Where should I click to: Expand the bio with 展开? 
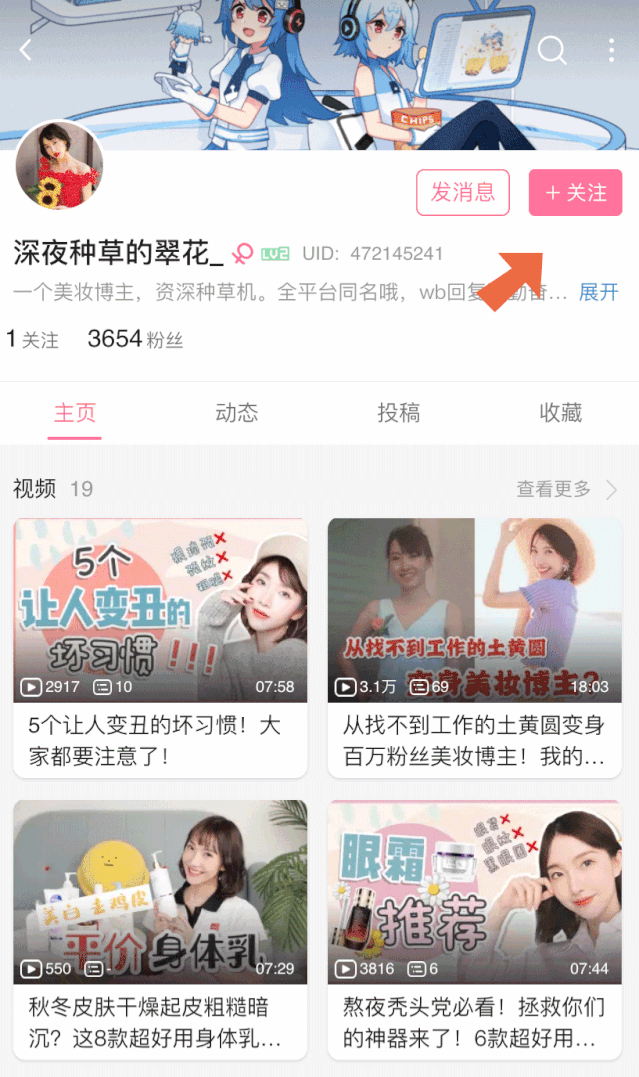pyautogui.click(x=599, y=292)
